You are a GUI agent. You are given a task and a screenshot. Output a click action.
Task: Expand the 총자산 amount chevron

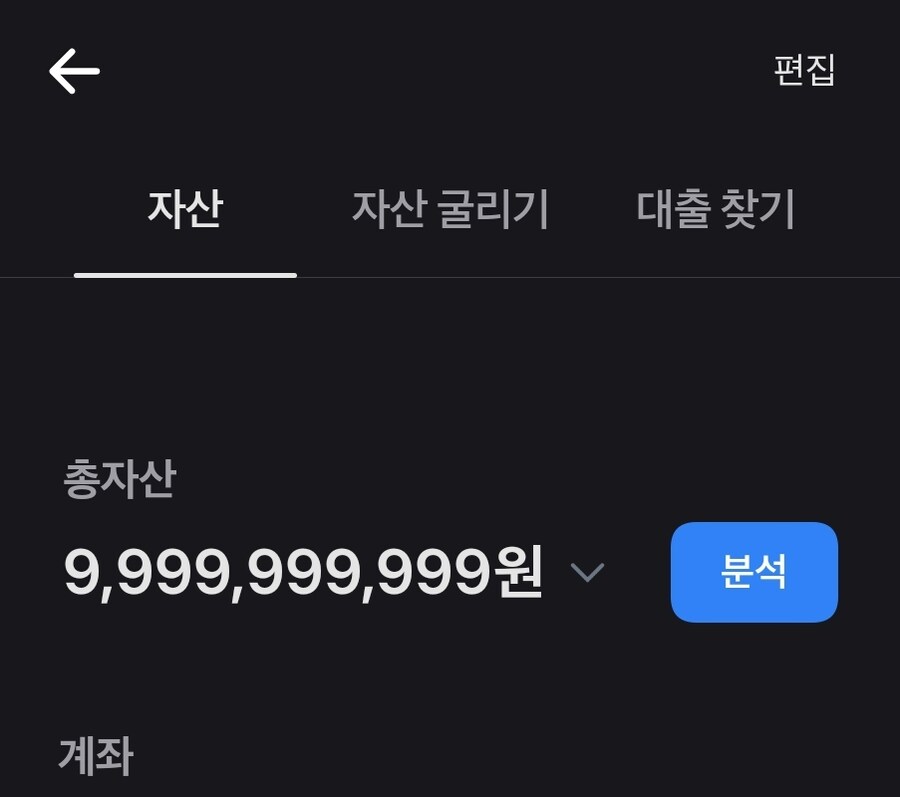tap(587, 572)
